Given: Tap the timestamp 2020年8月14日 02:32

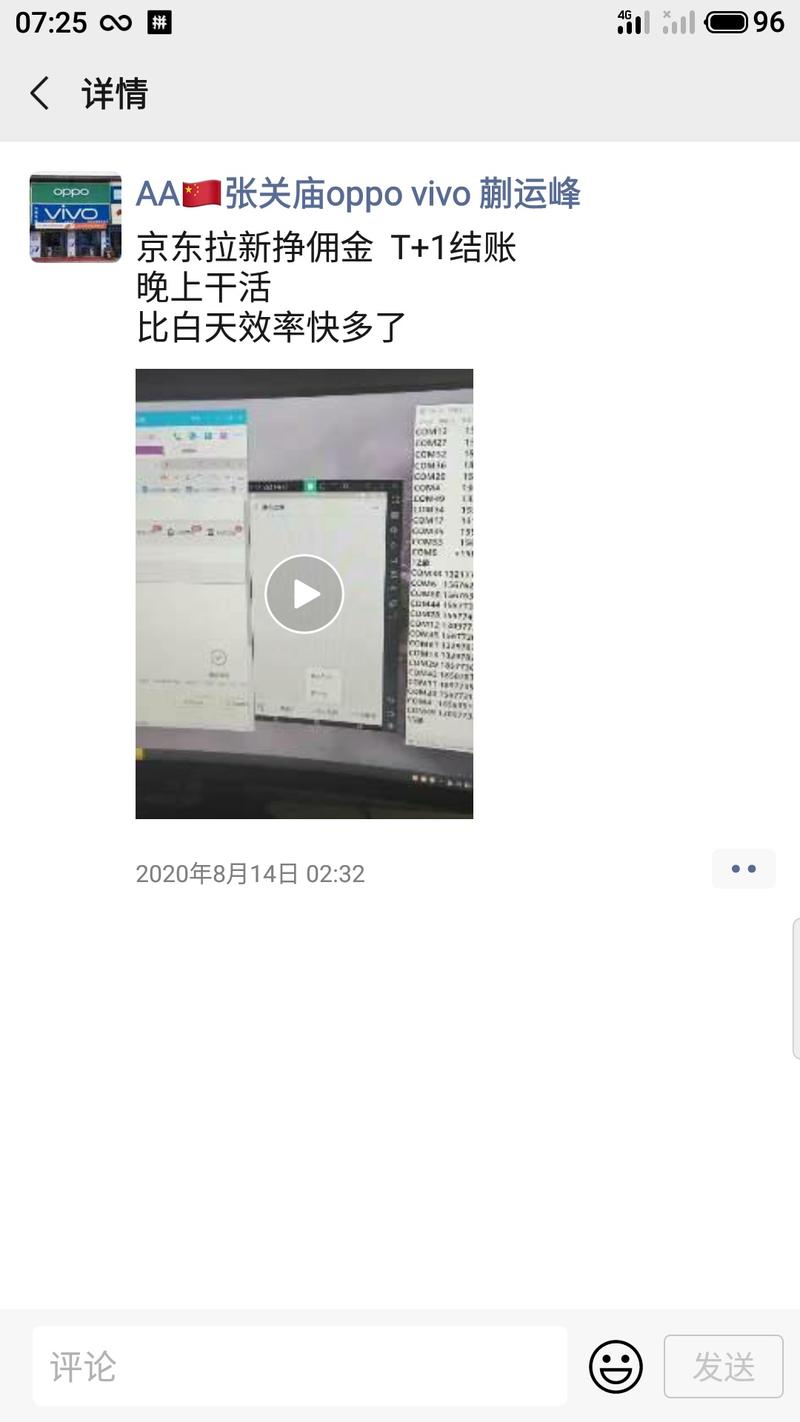Looking at the screenshot, I should coord(250,873).
